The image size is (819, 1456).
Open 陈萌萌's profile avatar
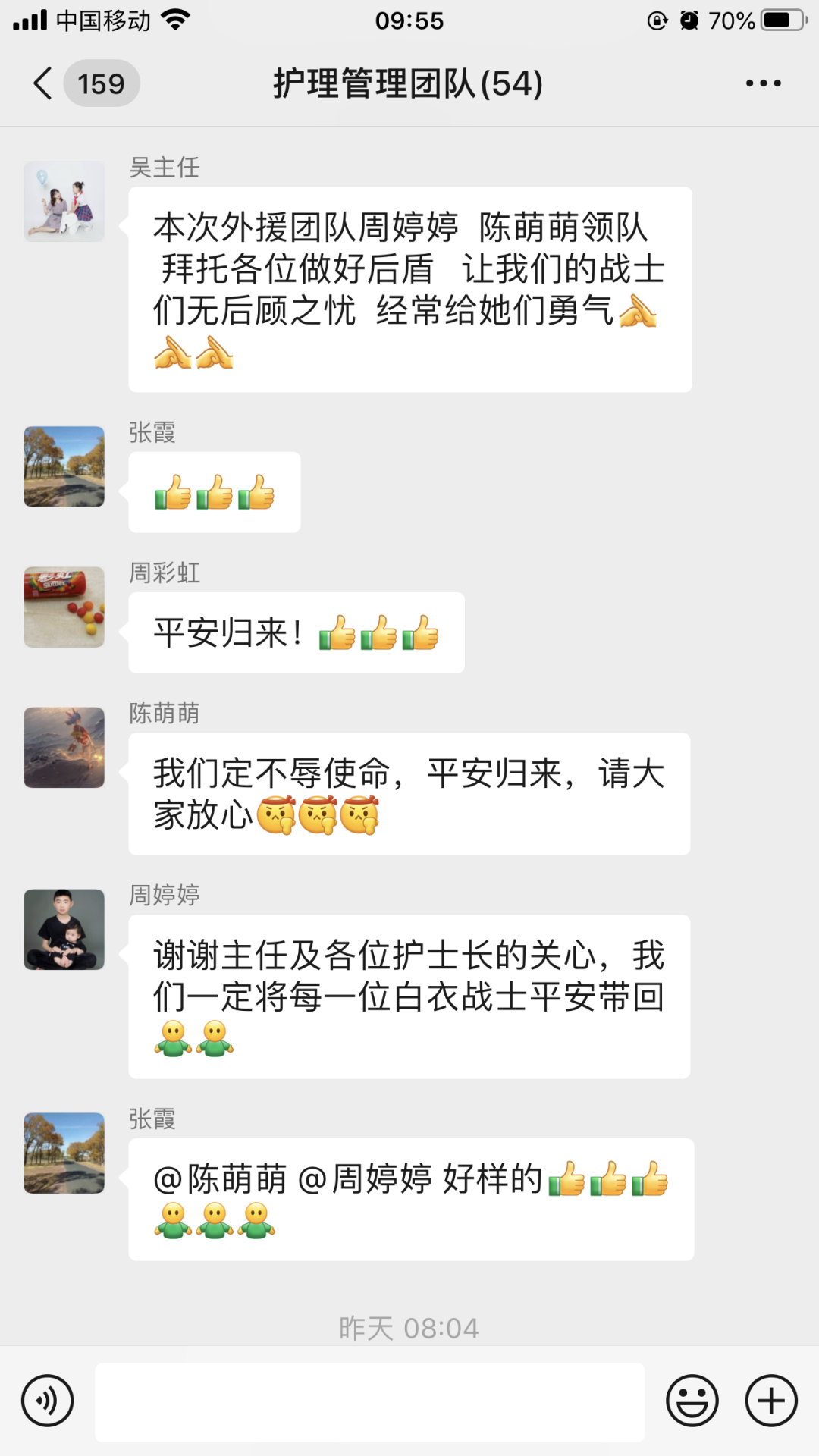64,748
